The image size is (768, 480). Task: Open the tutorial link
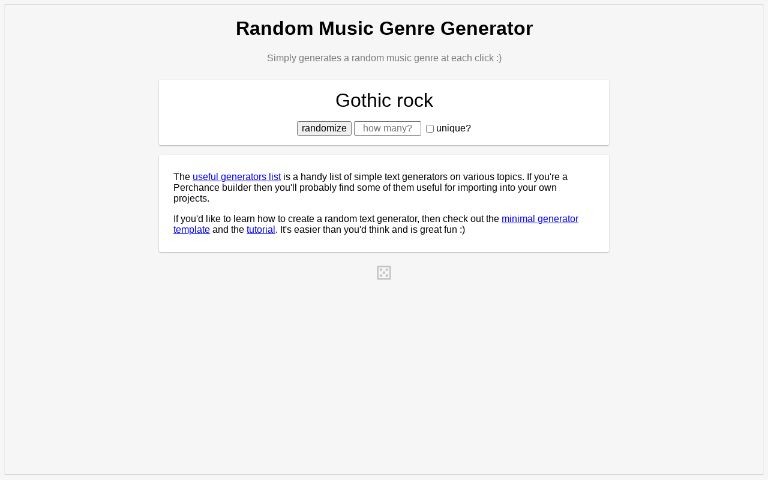coord(260,230)
